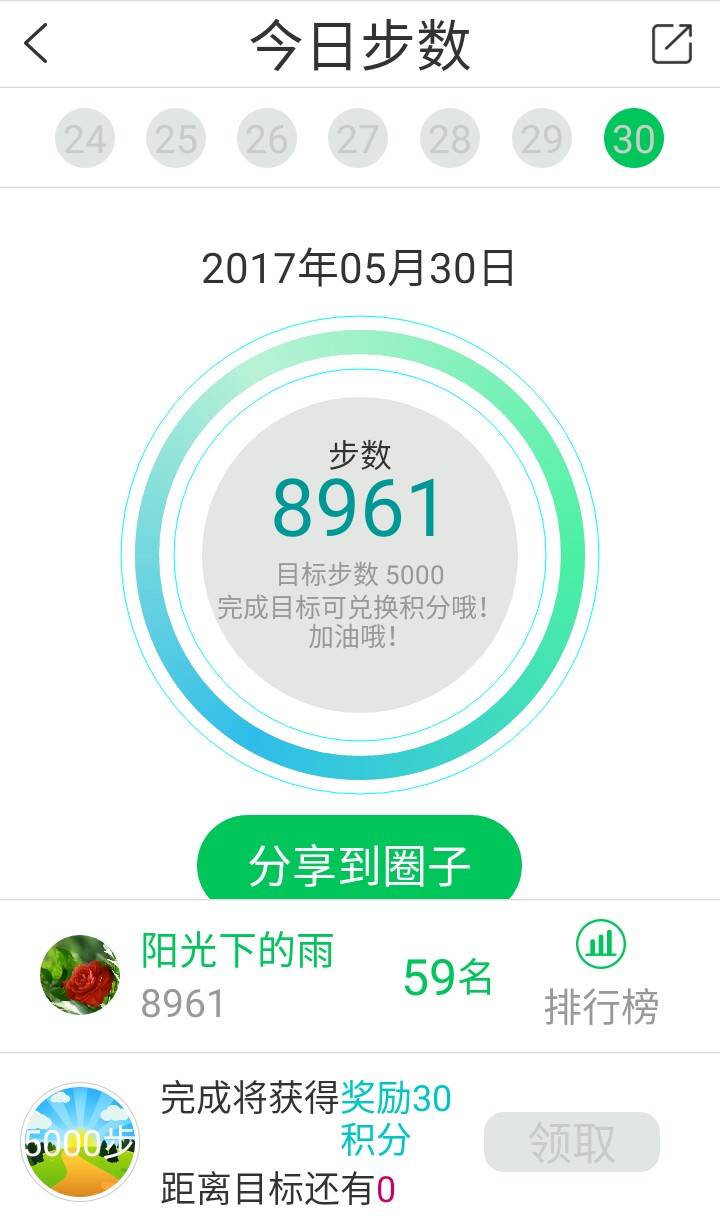Screen dimensions: 720x1232
Task: Switch to day 26 step record
Action: (267, 139)
